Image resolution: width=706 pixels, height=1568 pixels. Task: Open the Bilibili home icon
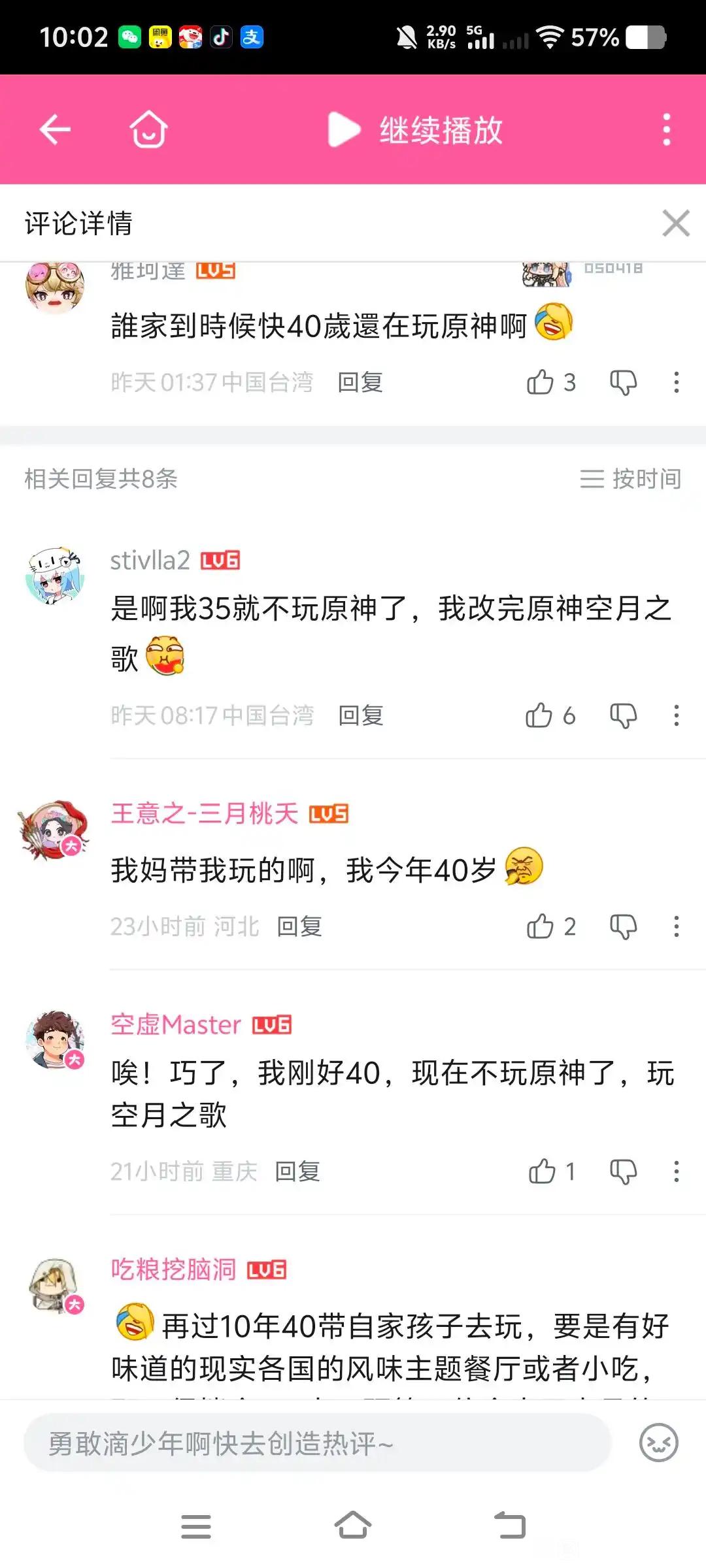[x=148, y=129]
